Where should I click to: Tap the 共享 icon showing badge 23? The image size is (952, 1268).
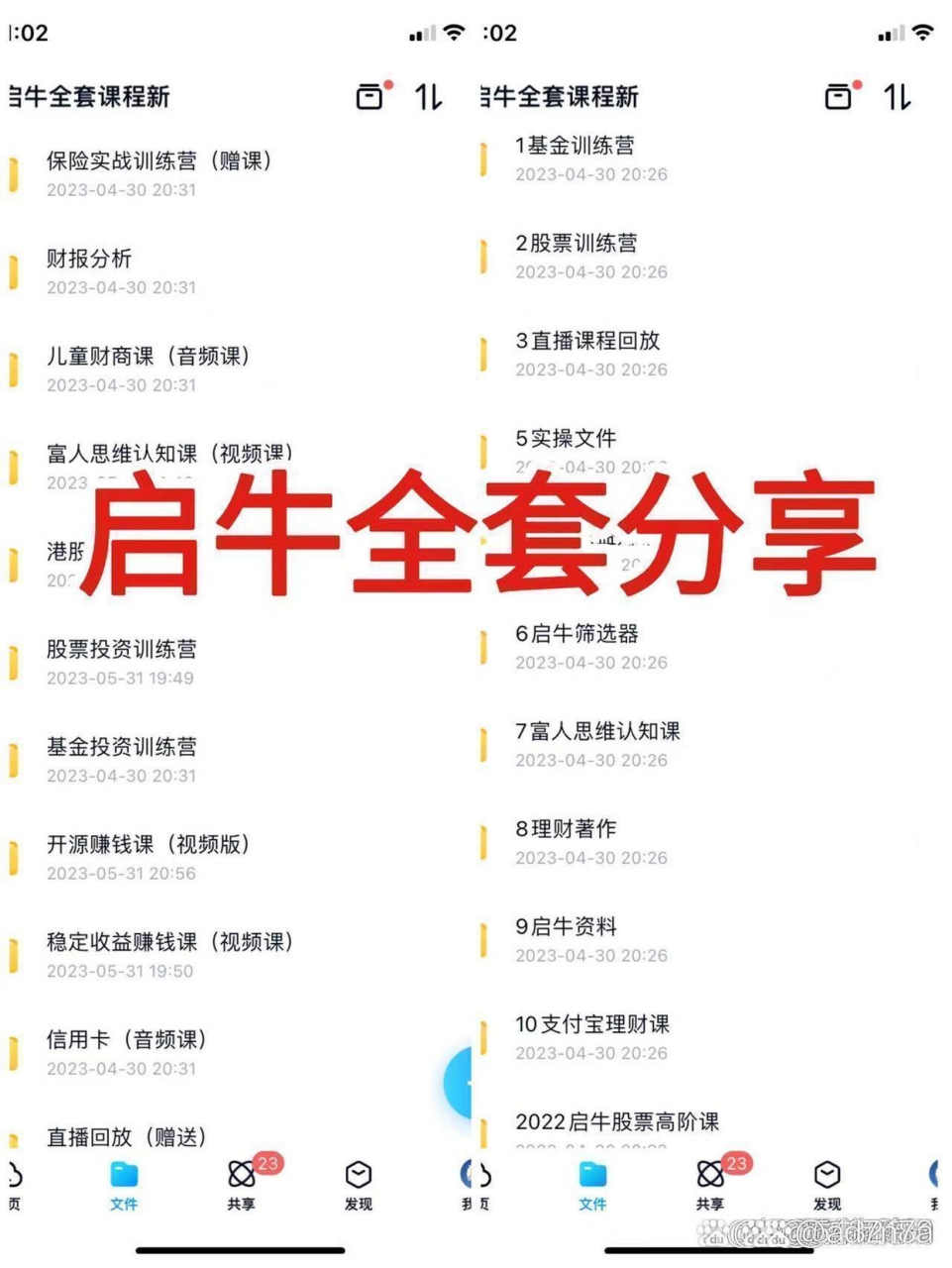click(241, 1175)
